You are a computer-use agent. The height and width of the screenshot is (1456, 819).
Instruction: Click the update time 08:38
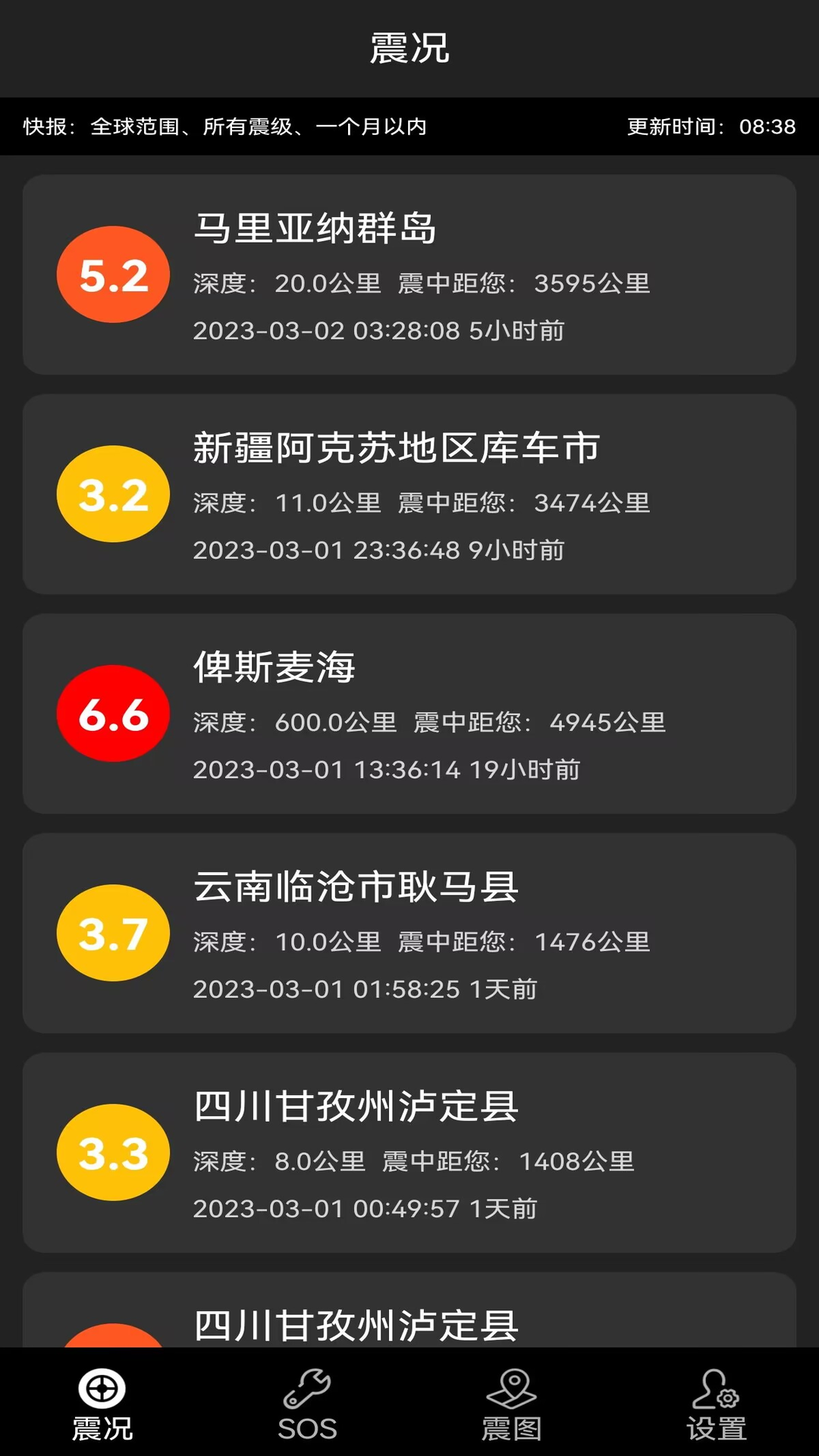click(766, 127)
